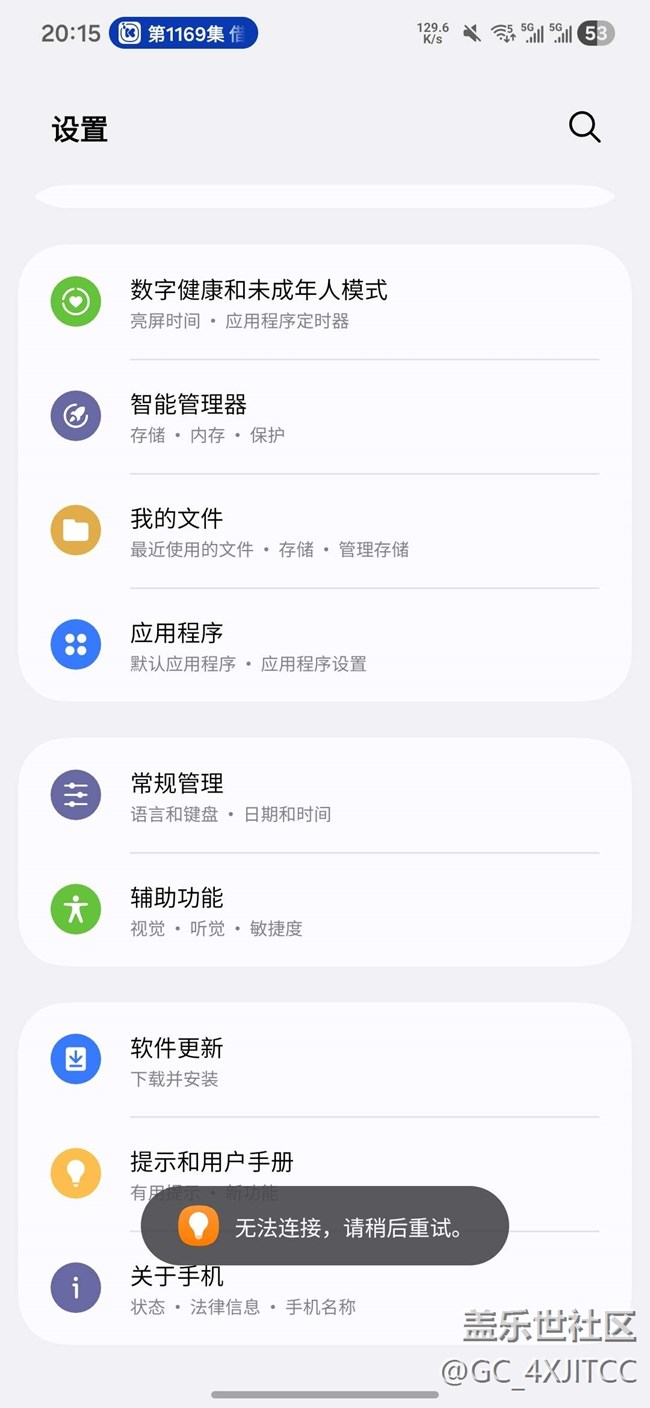The width and height of the screenshot is (650, 1408).
Task: Open the 应用程序 settings row
Action: tap(176, 646)
